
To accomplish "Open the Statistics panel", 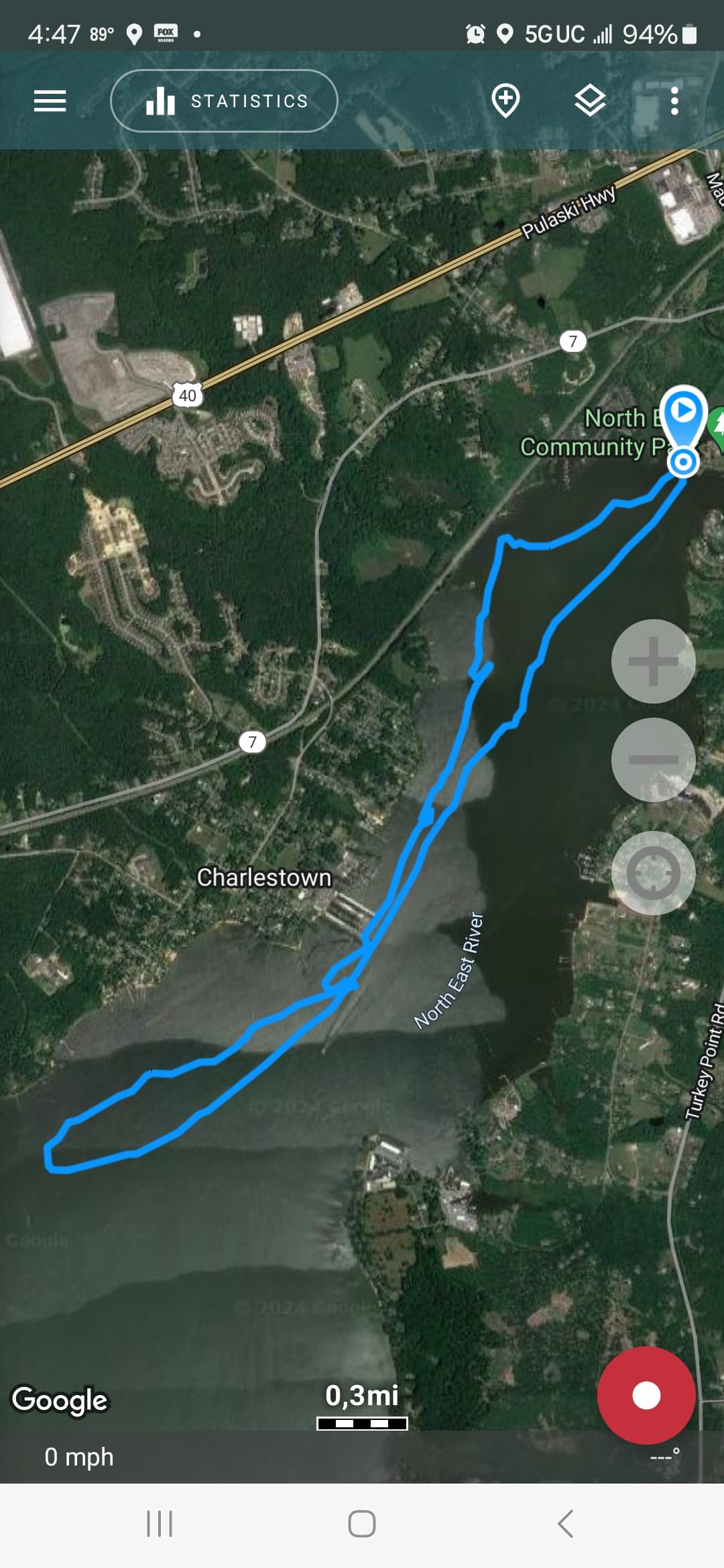I will (x=224, y=101).
